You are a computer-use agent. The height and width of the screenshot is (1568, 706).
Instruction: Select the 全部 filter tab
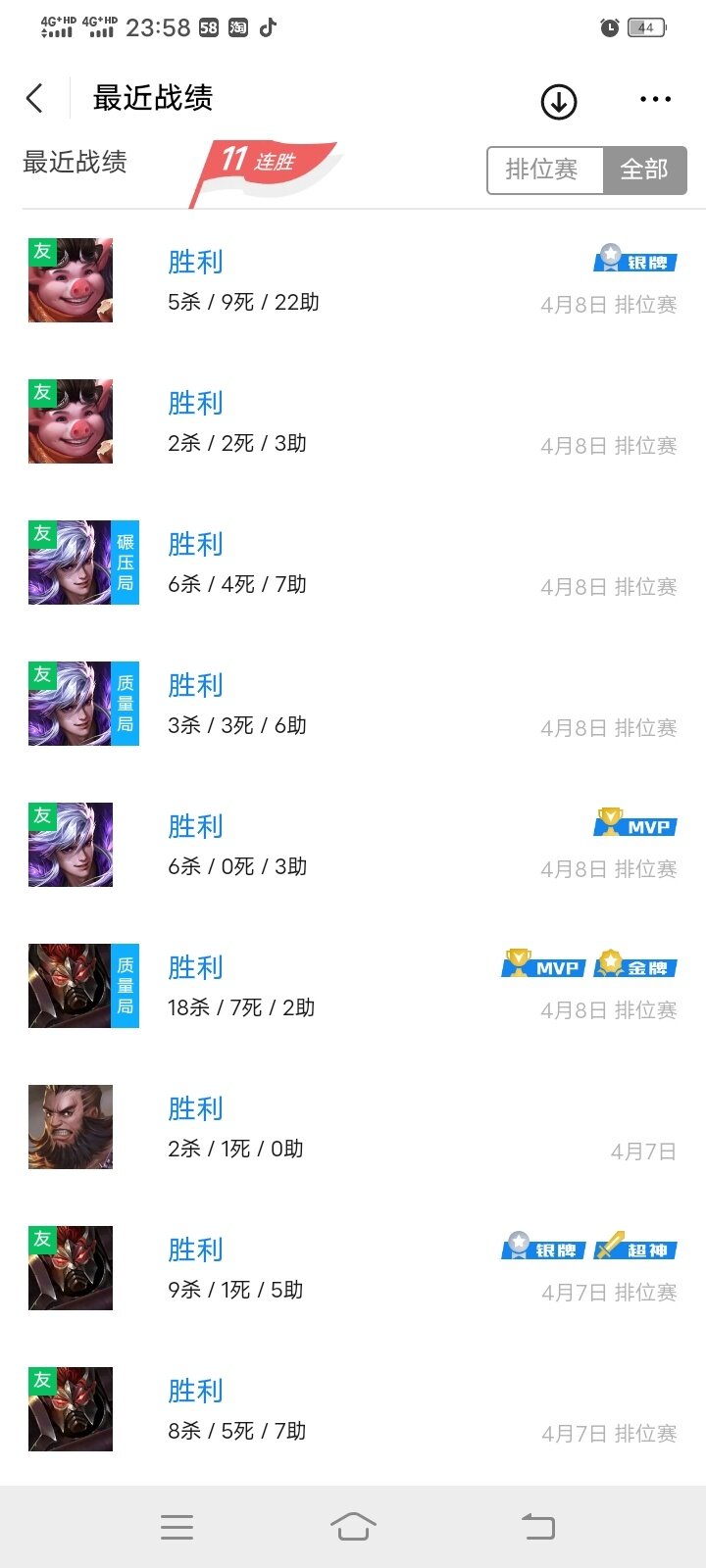point(644,170)
